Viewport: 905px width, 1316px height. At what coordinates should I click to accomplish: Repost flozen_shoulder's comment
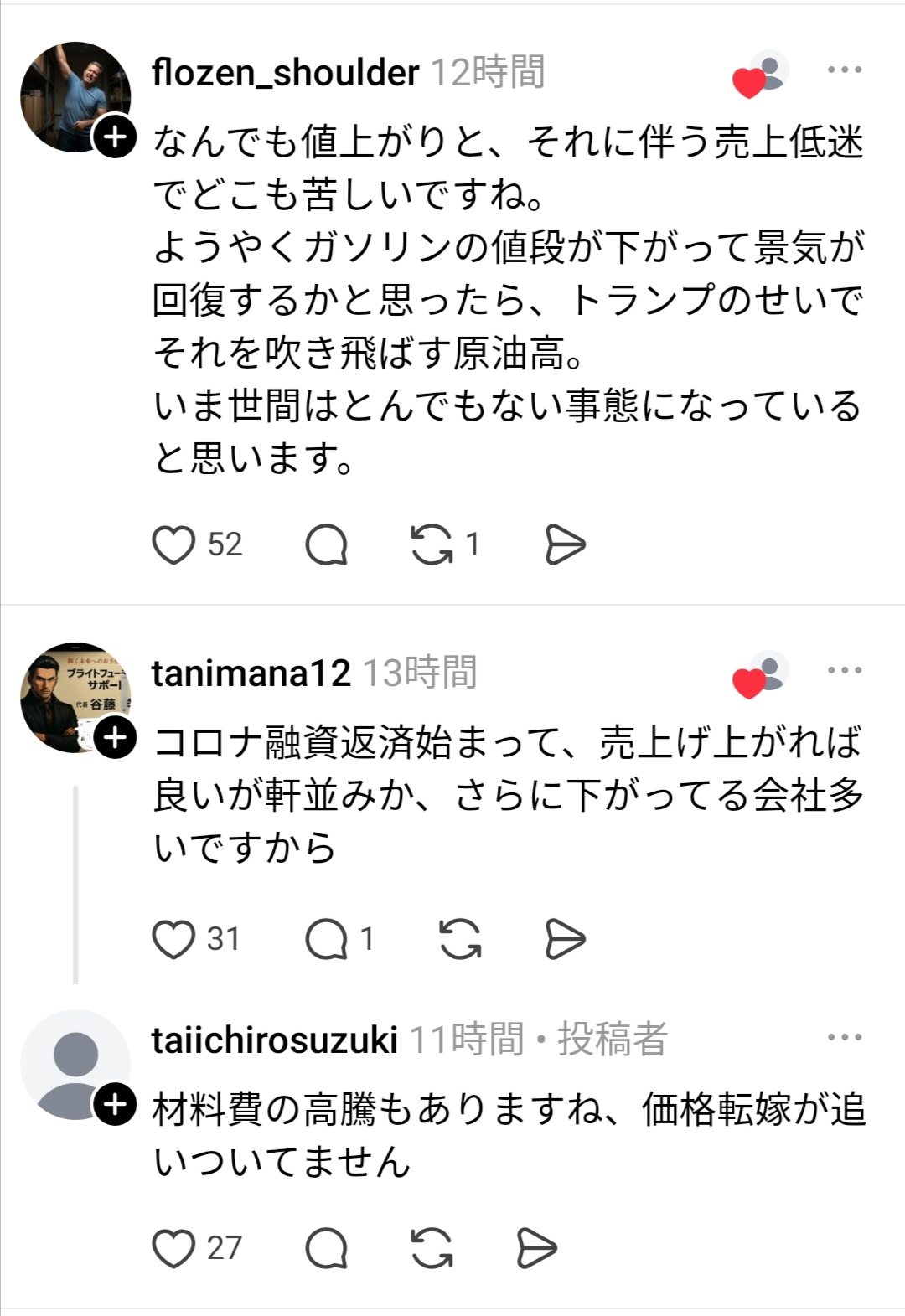click(432, 544)
